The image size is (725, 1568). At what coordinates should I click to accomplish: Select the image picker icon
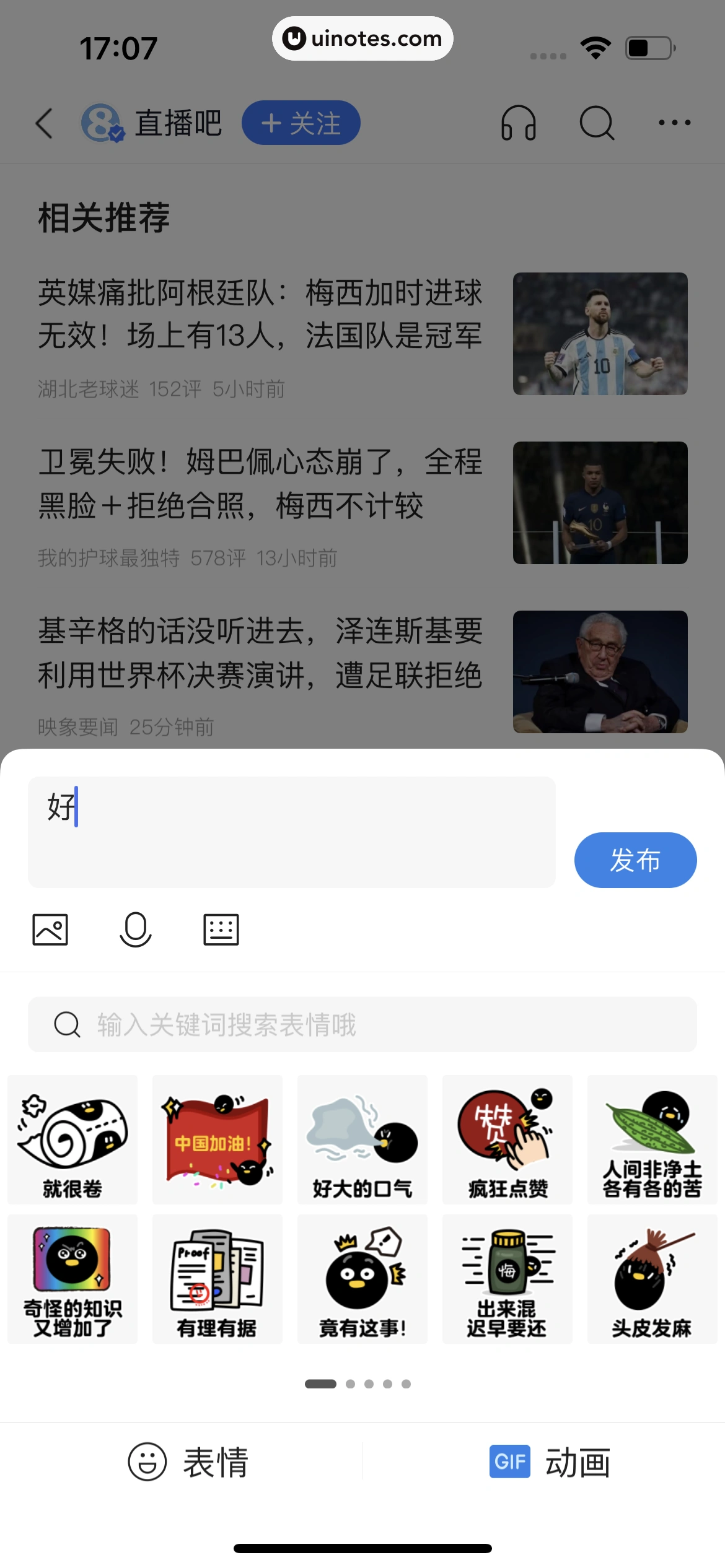tap(50, 928)
